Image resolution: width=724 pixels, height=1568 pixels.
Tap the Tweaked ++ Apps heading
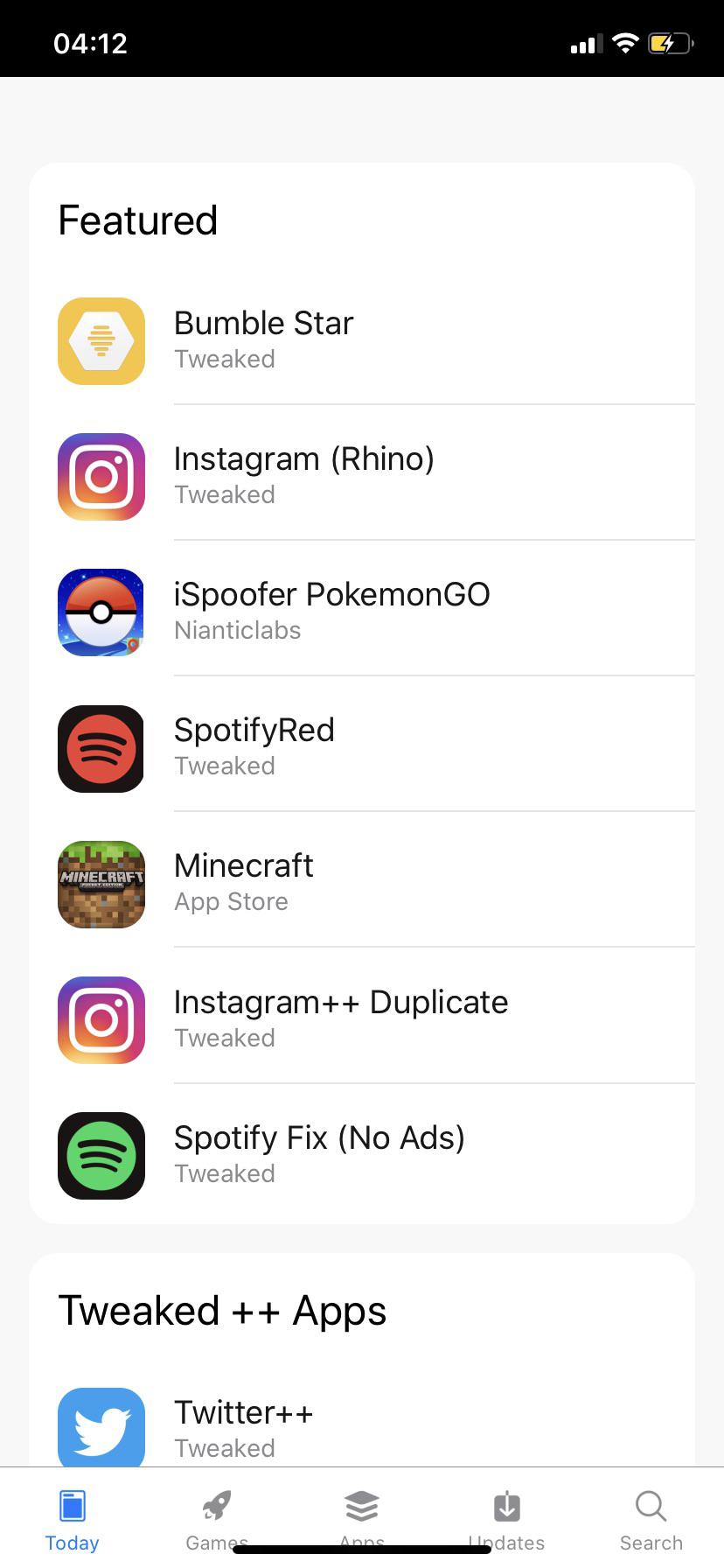[x=222, y=1310]
